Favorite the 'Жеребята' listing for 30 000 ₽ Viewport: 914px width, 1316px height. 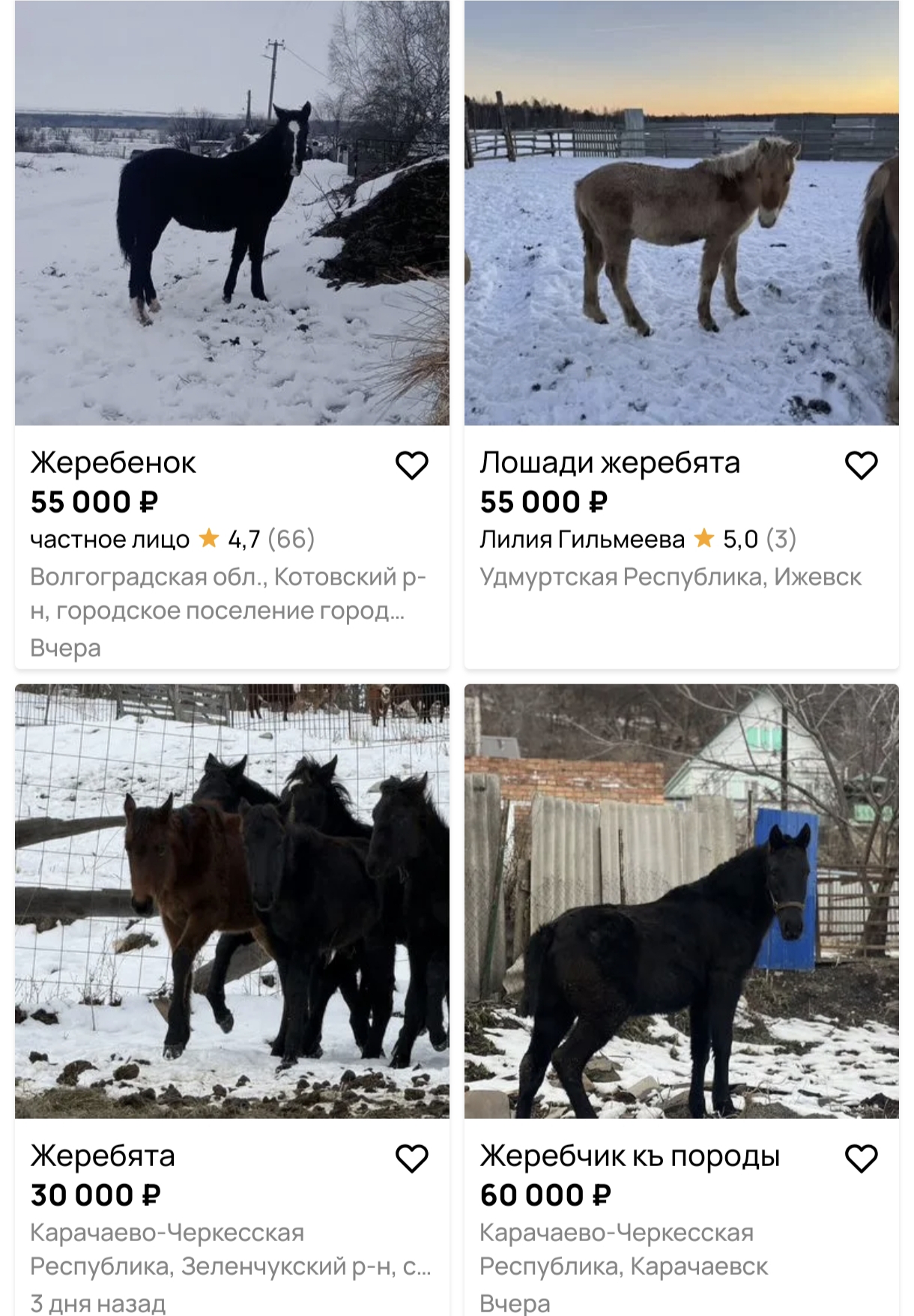(x=411, y=1159)
